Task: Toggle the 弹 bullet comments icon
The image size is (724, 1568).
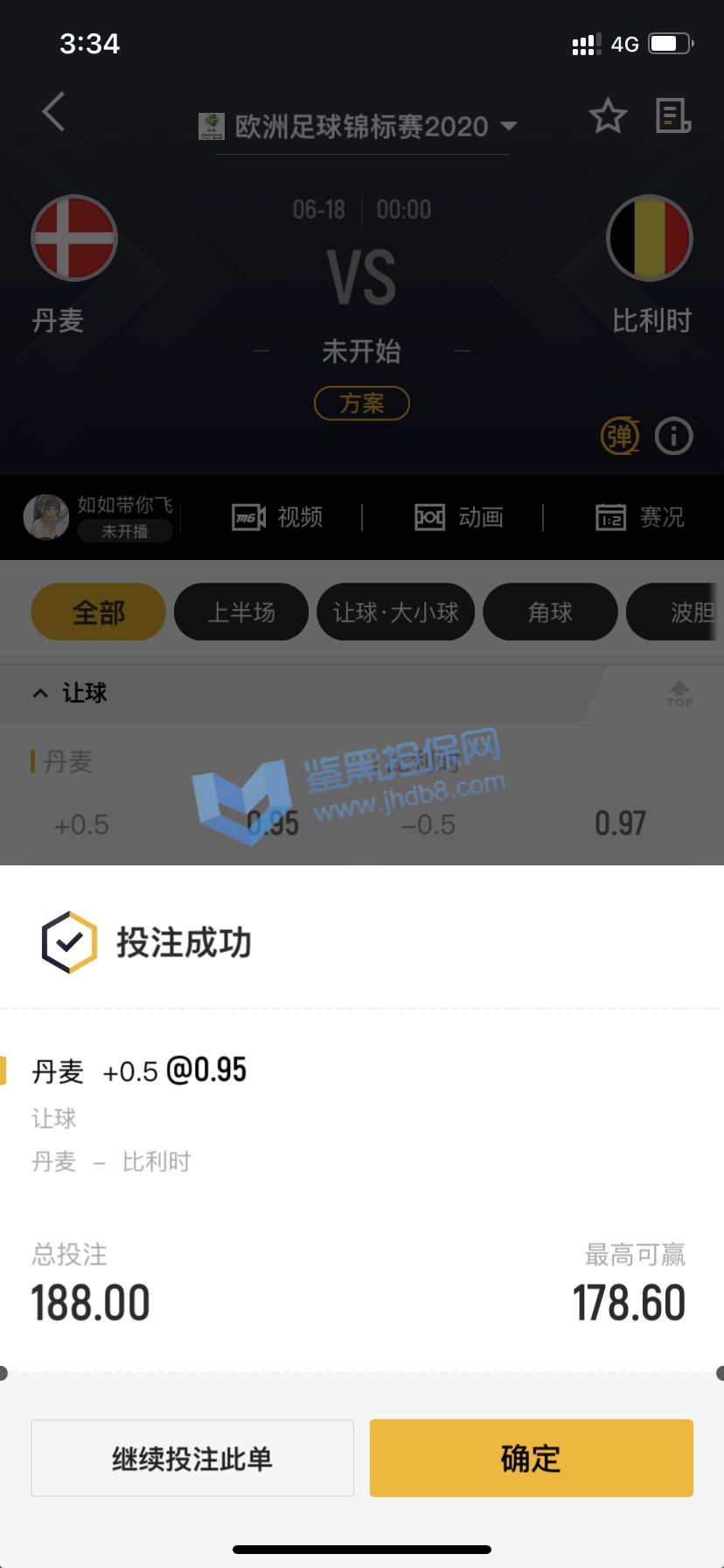Action: tap(620, 436)
